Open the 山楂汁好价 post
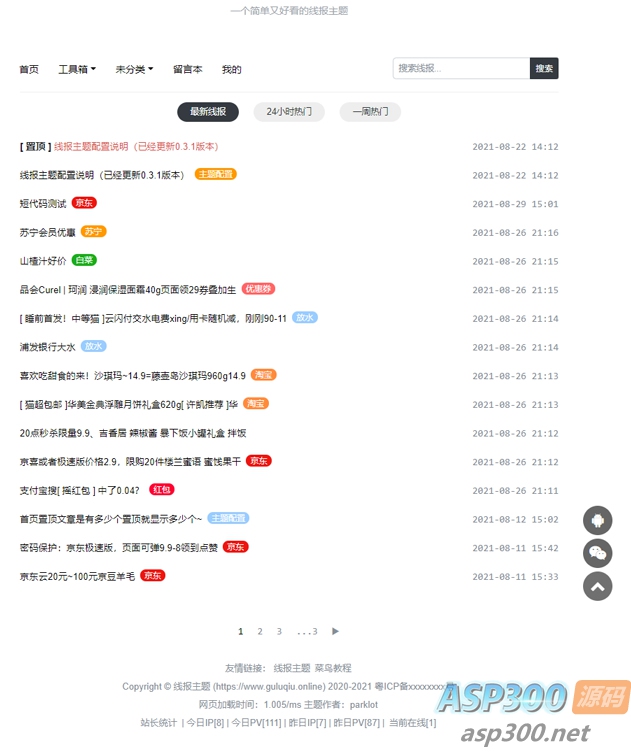The height and width of the screenshot is (755, 631). [43, 261]
